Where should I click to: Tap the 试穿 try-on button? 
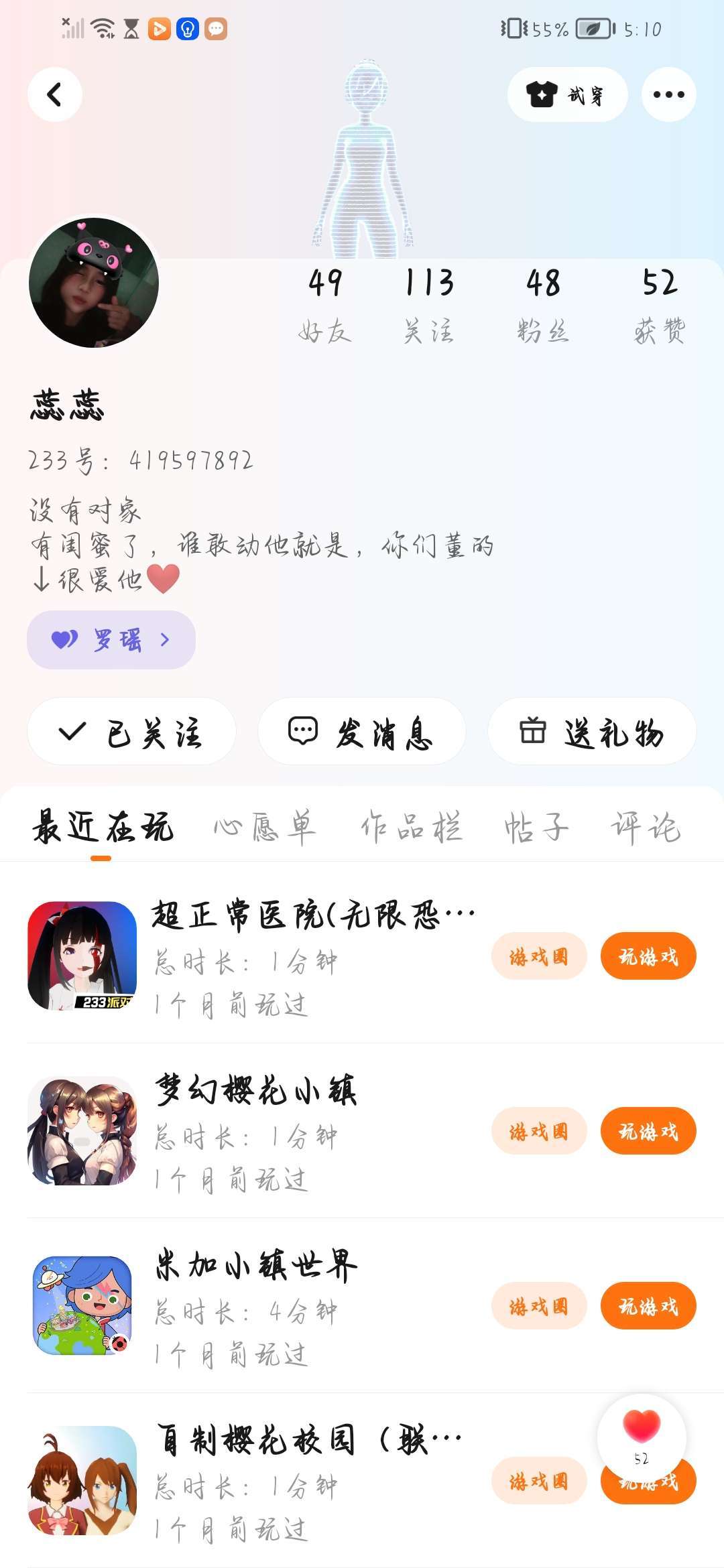[x=567, y=94]
